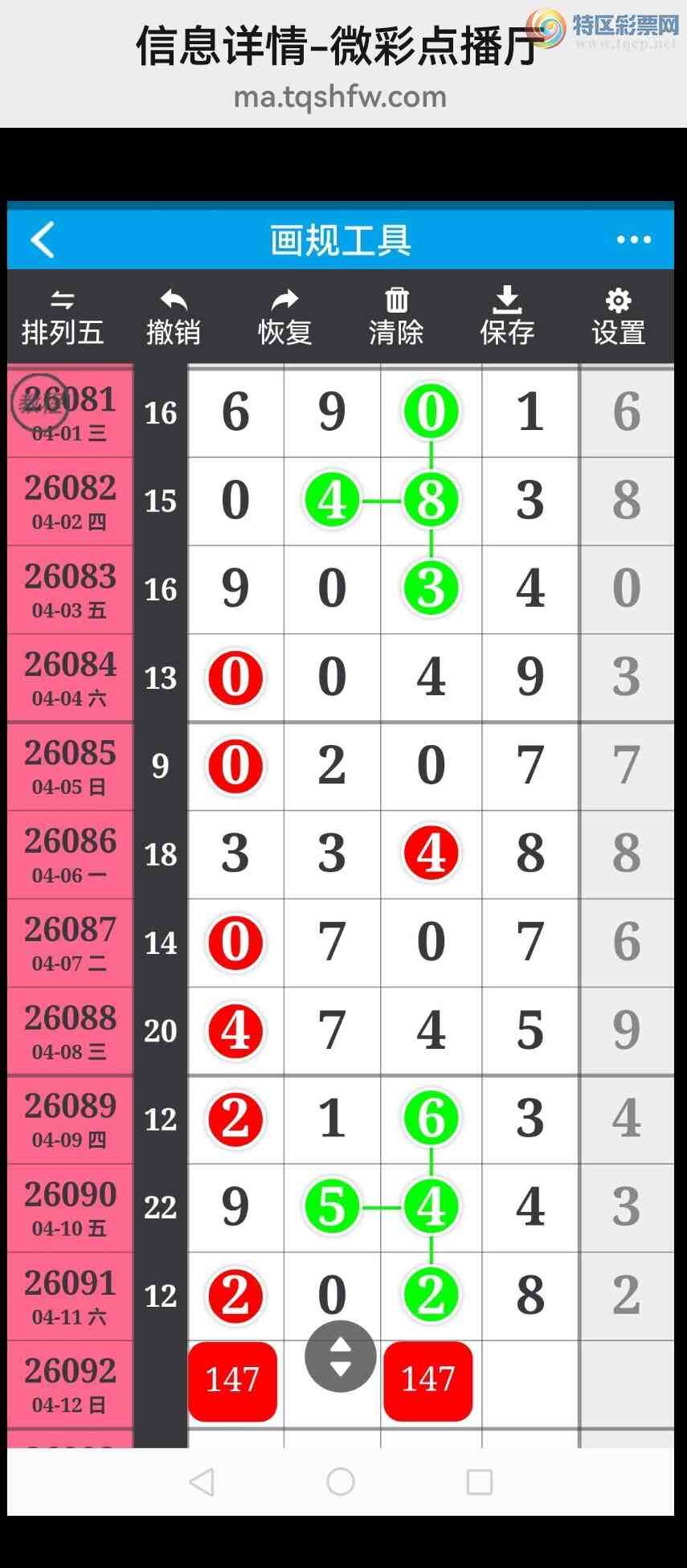Select the green circled 0 in row 26081

coord(431,411)
